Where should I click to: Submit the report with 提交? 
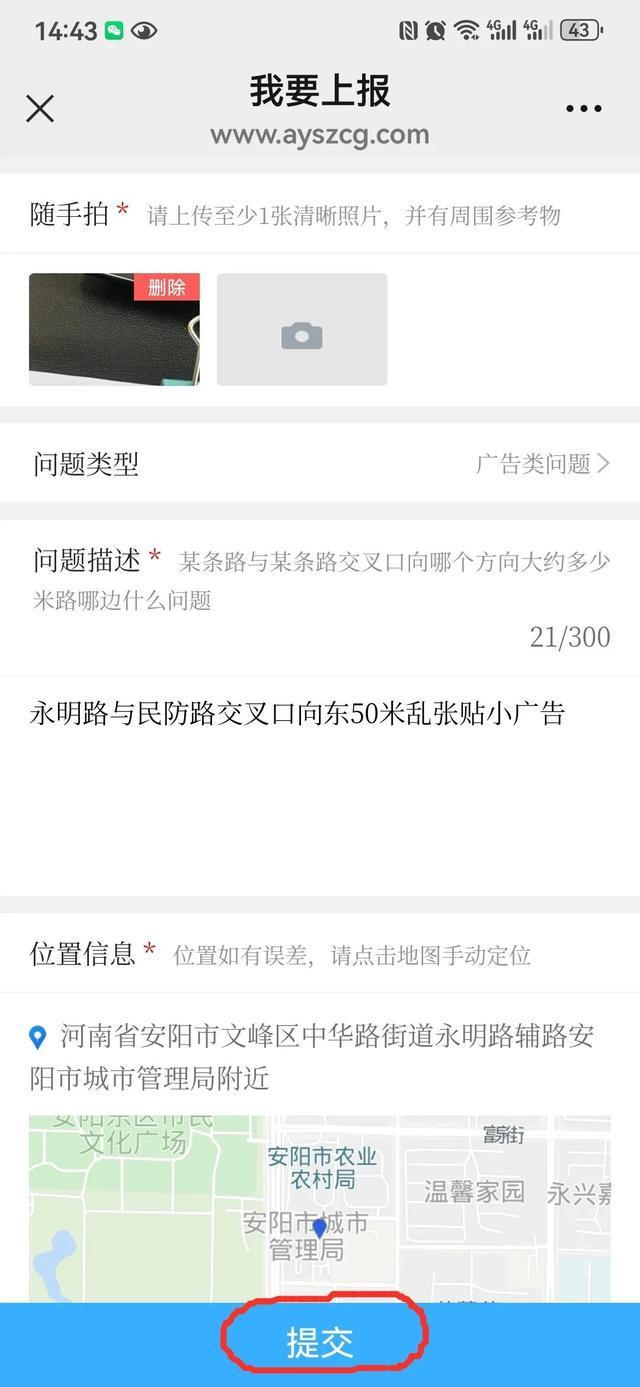[320, 1343]
